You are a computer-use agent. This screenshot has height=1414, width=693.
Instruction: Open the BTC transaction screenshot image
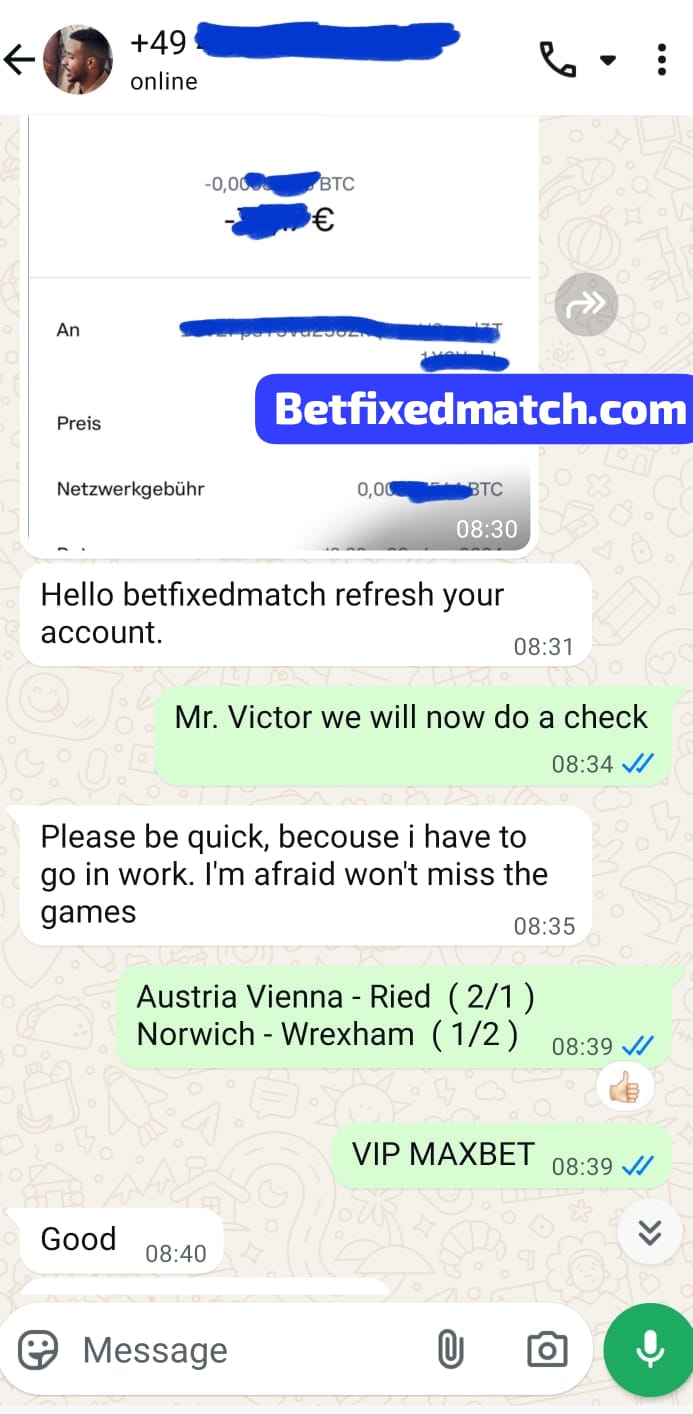[280, 330]
